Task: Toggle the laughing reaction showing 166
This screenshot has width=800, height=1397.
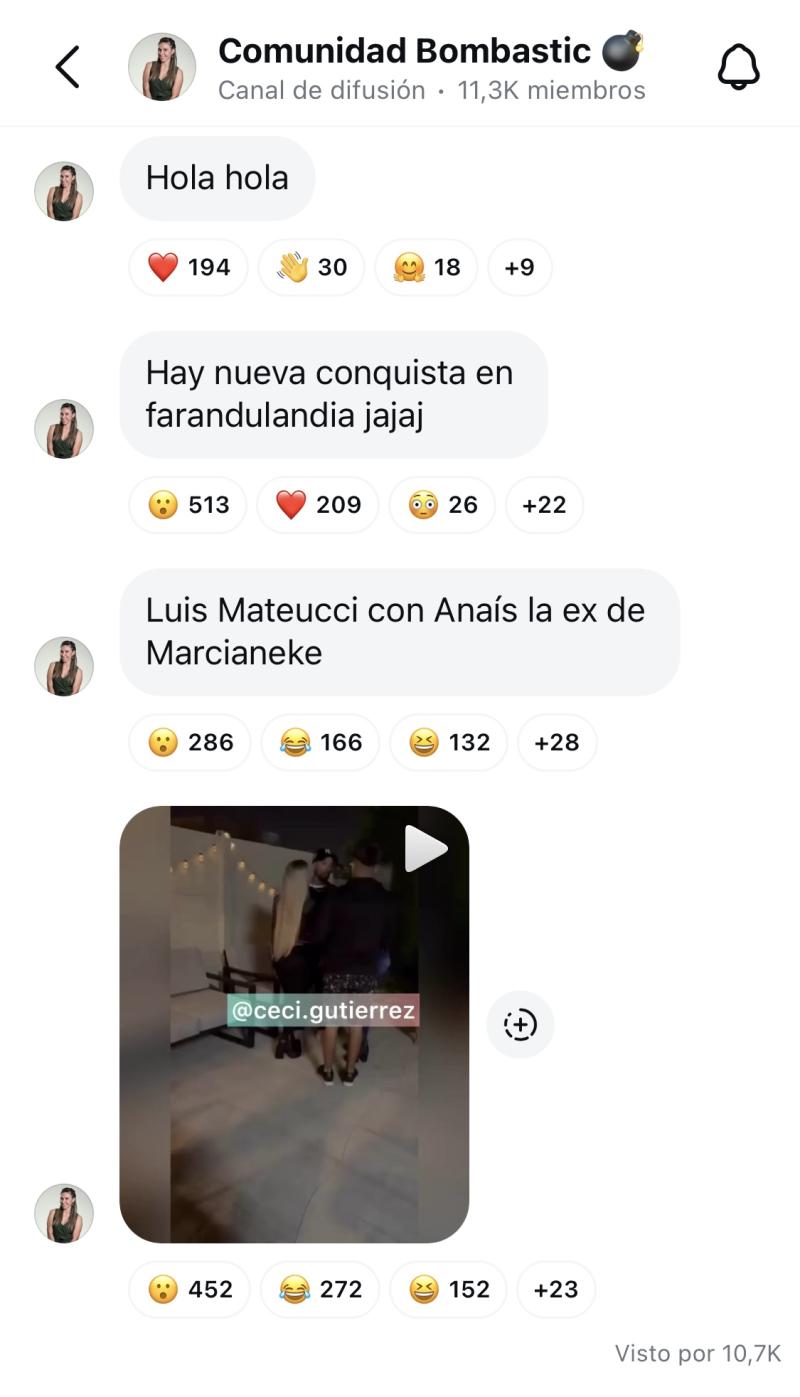Action: coord(318,742)
